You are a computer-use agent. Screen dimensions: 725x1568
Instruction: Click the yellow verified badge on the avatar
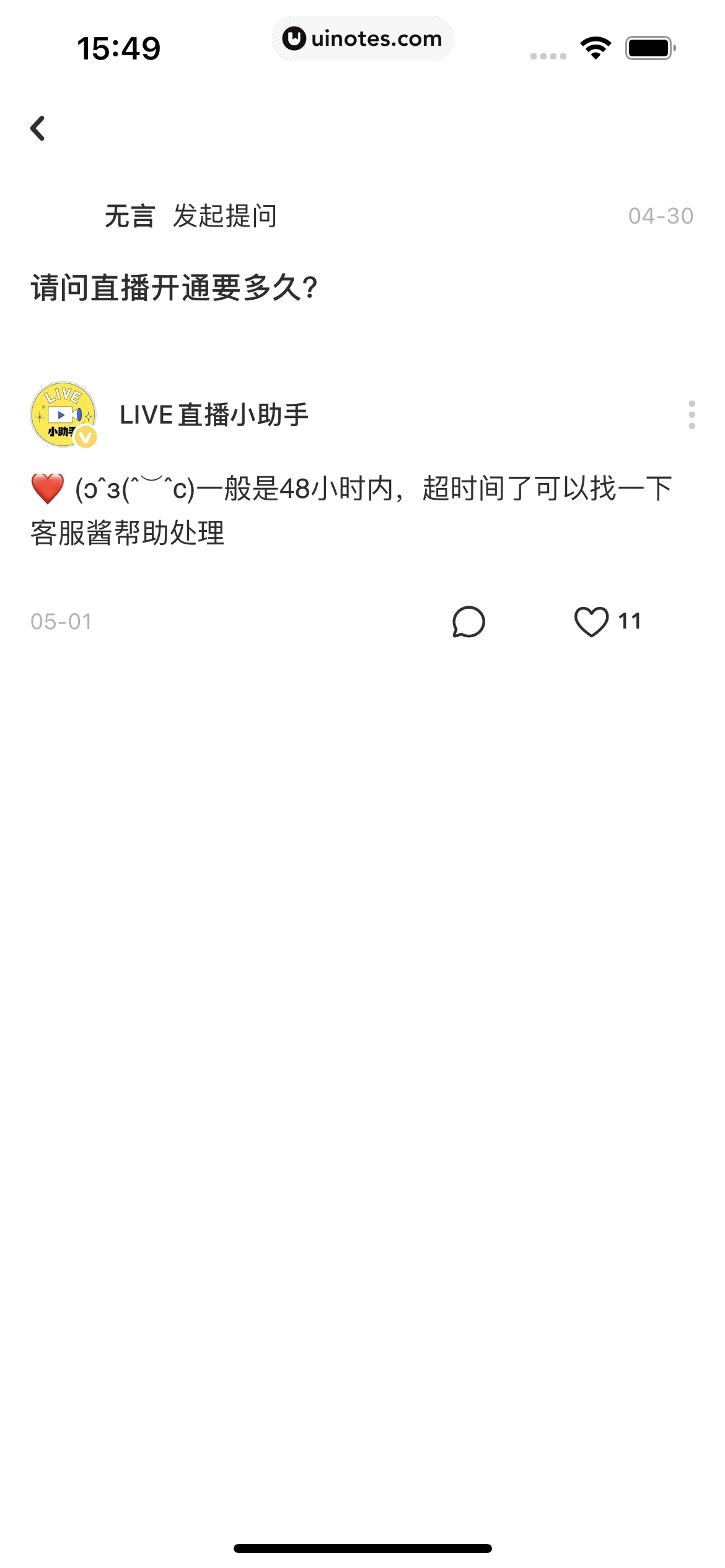pyautogui.click(x=87, y=437)
